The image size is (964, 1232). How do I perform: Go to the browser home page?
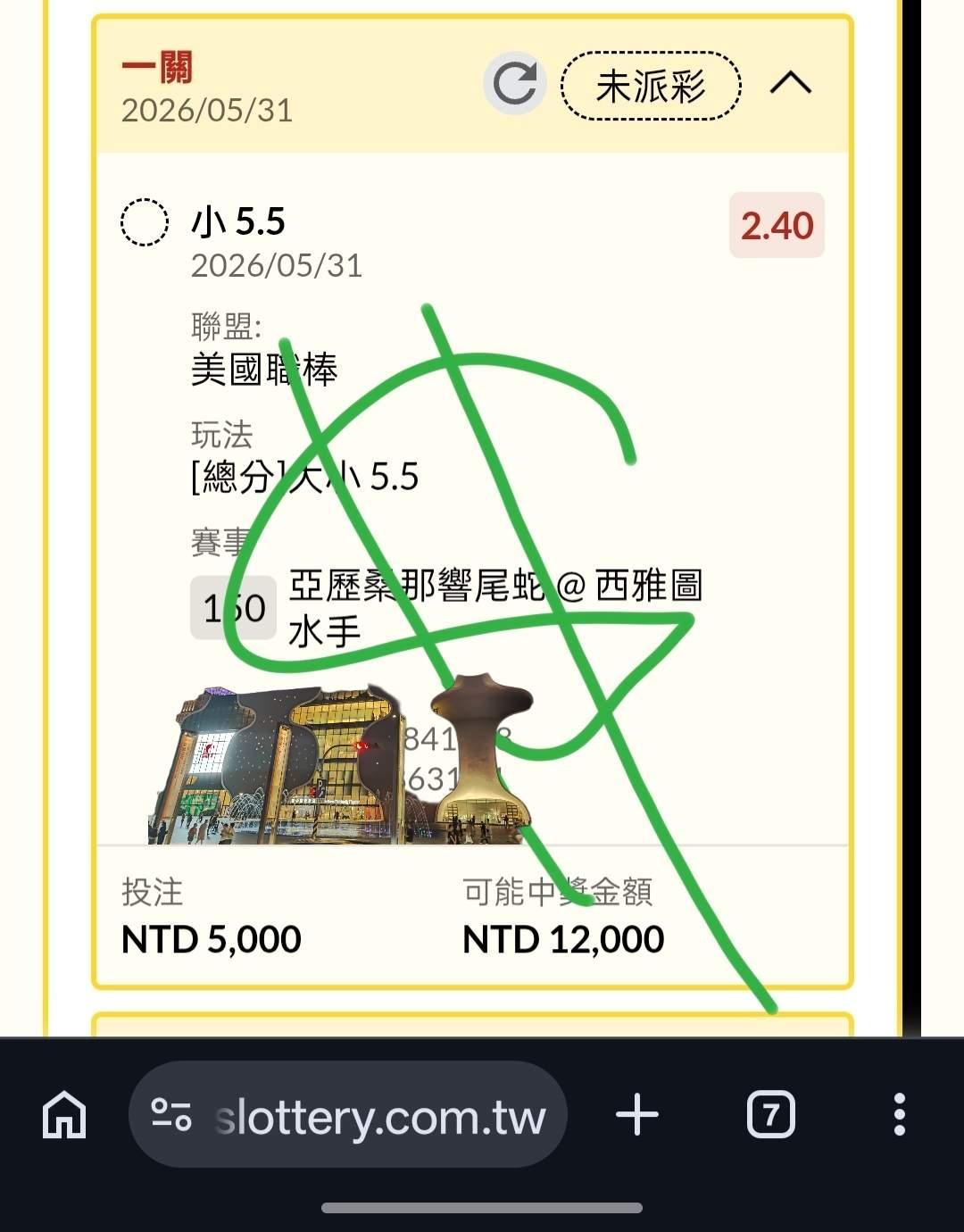(64, 1115)
